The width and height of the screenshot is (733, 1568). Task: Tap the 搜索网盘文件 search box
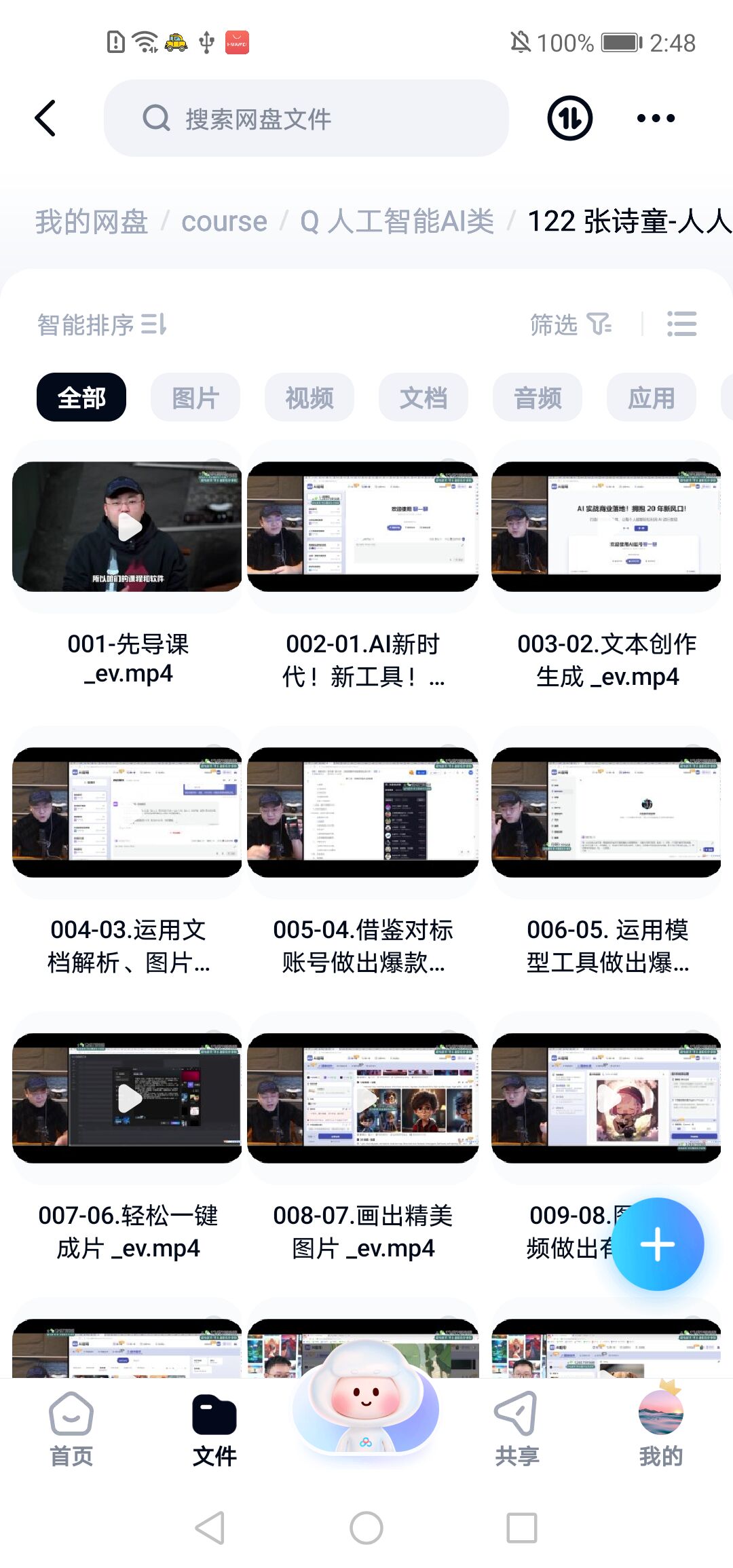305,118
